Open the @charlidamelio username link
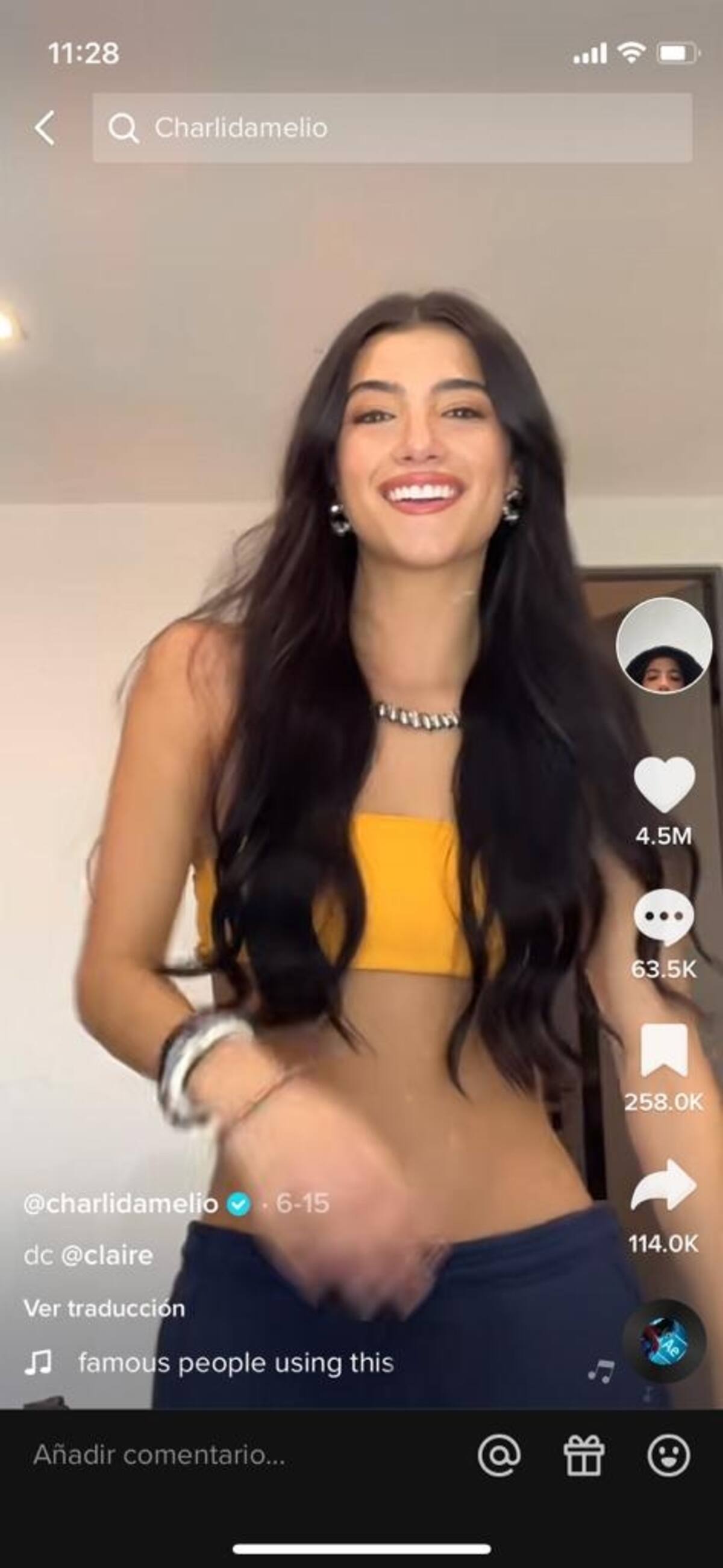723x1568 pixels. 120,1204
